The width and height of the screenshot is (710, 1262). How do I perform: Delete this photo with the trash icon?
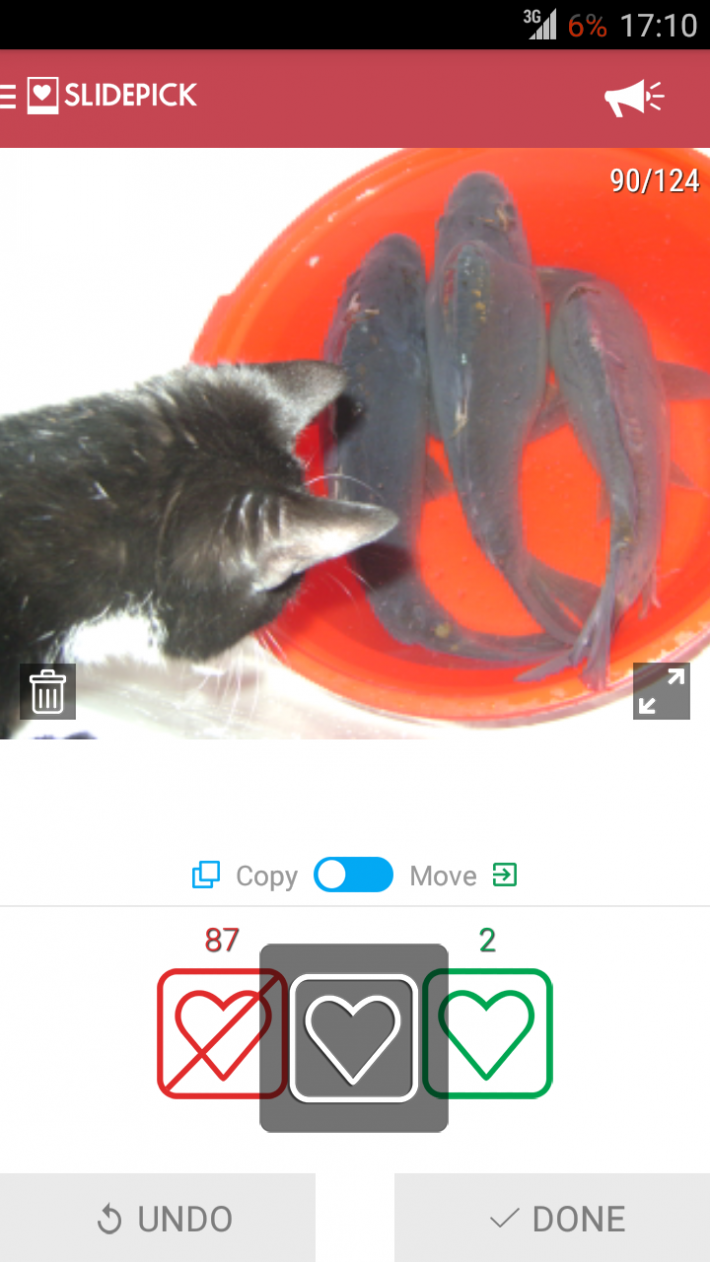(47, 691)
